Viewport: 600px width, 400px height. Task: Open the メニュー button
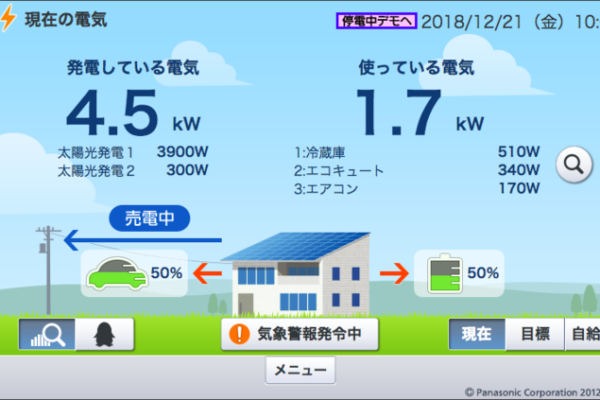[x=300, y=370]
